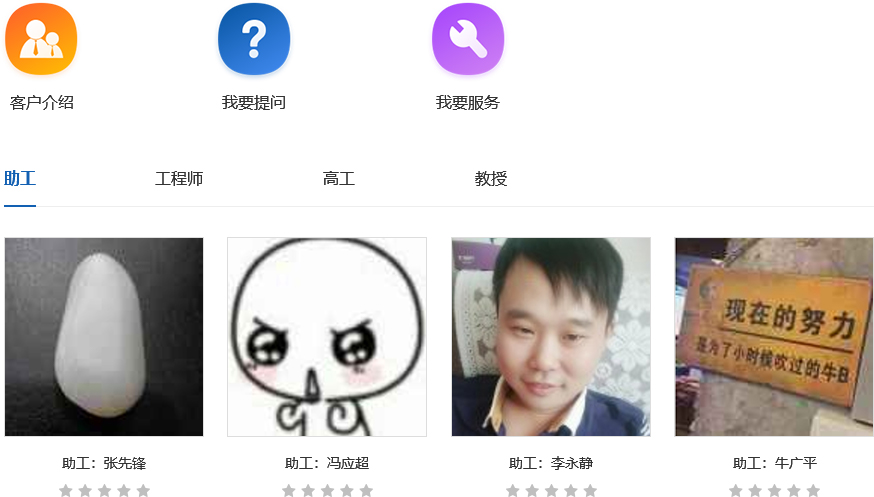Open the 我要服务 wrench icon
Image resolution: width=874 pixels, height=497 pixels.
tap(468, 40)
